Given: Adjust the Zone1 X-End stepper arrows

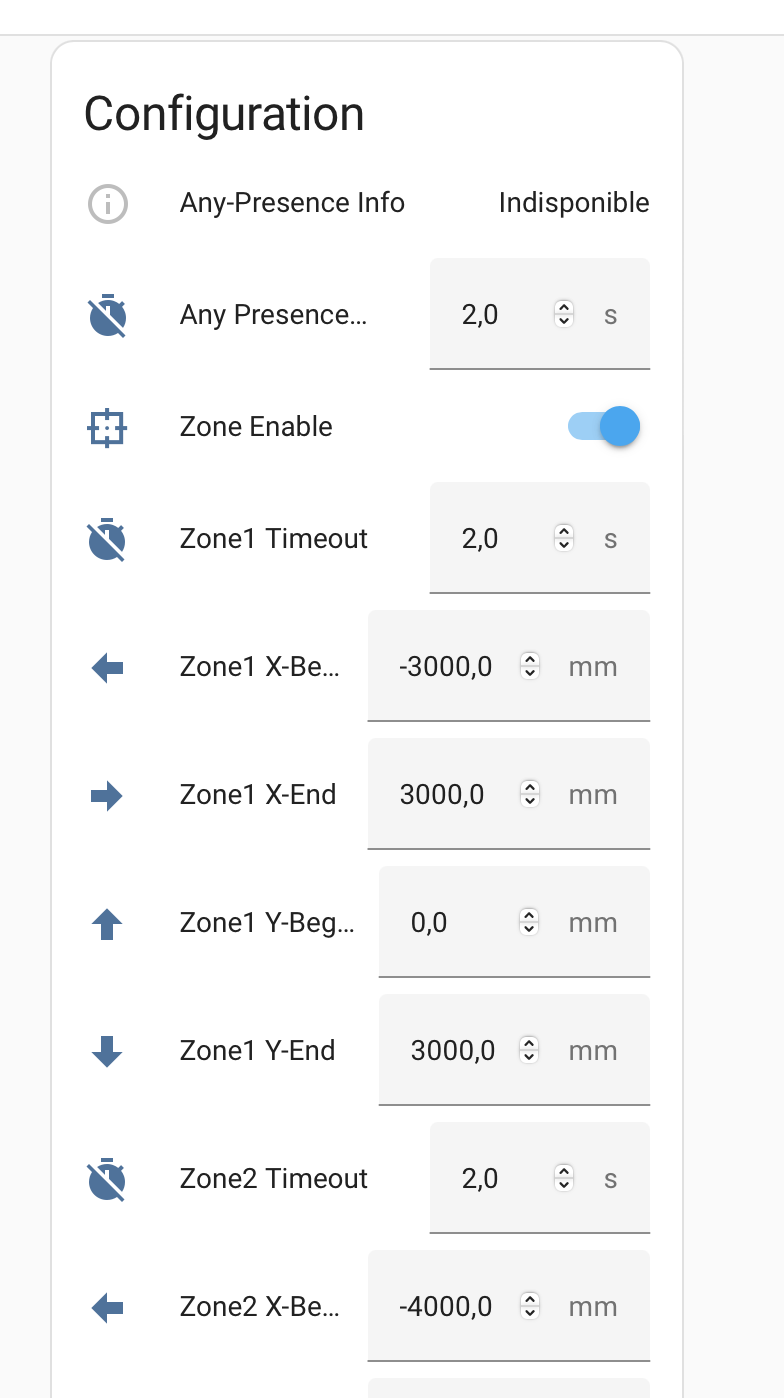Looking at the screenshot, I should coord(531,795).
